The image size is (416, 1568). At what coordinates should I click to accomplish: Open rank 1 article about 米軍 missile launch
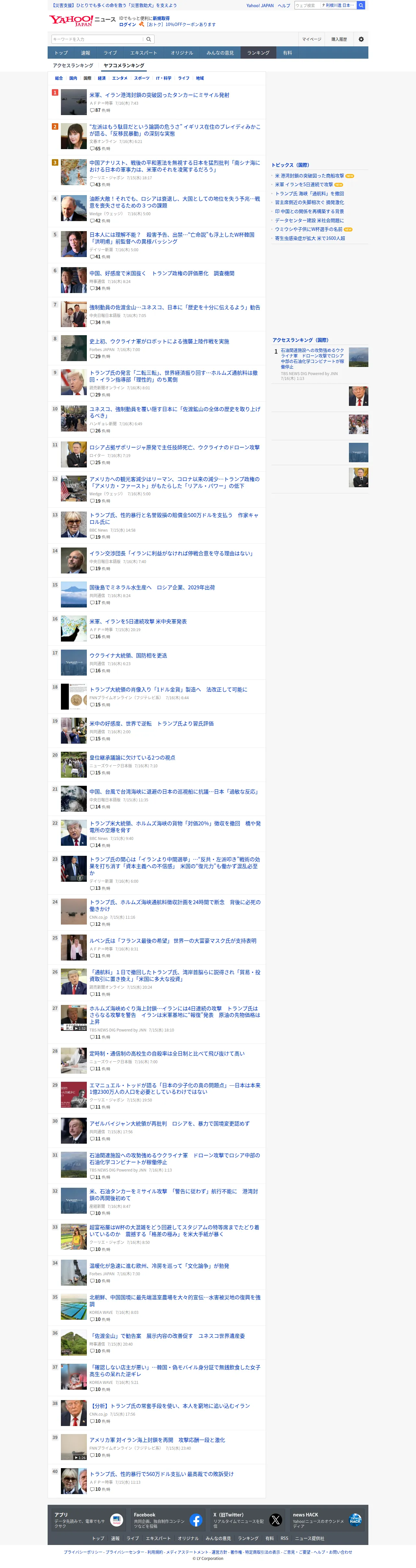tap(159, 95)
